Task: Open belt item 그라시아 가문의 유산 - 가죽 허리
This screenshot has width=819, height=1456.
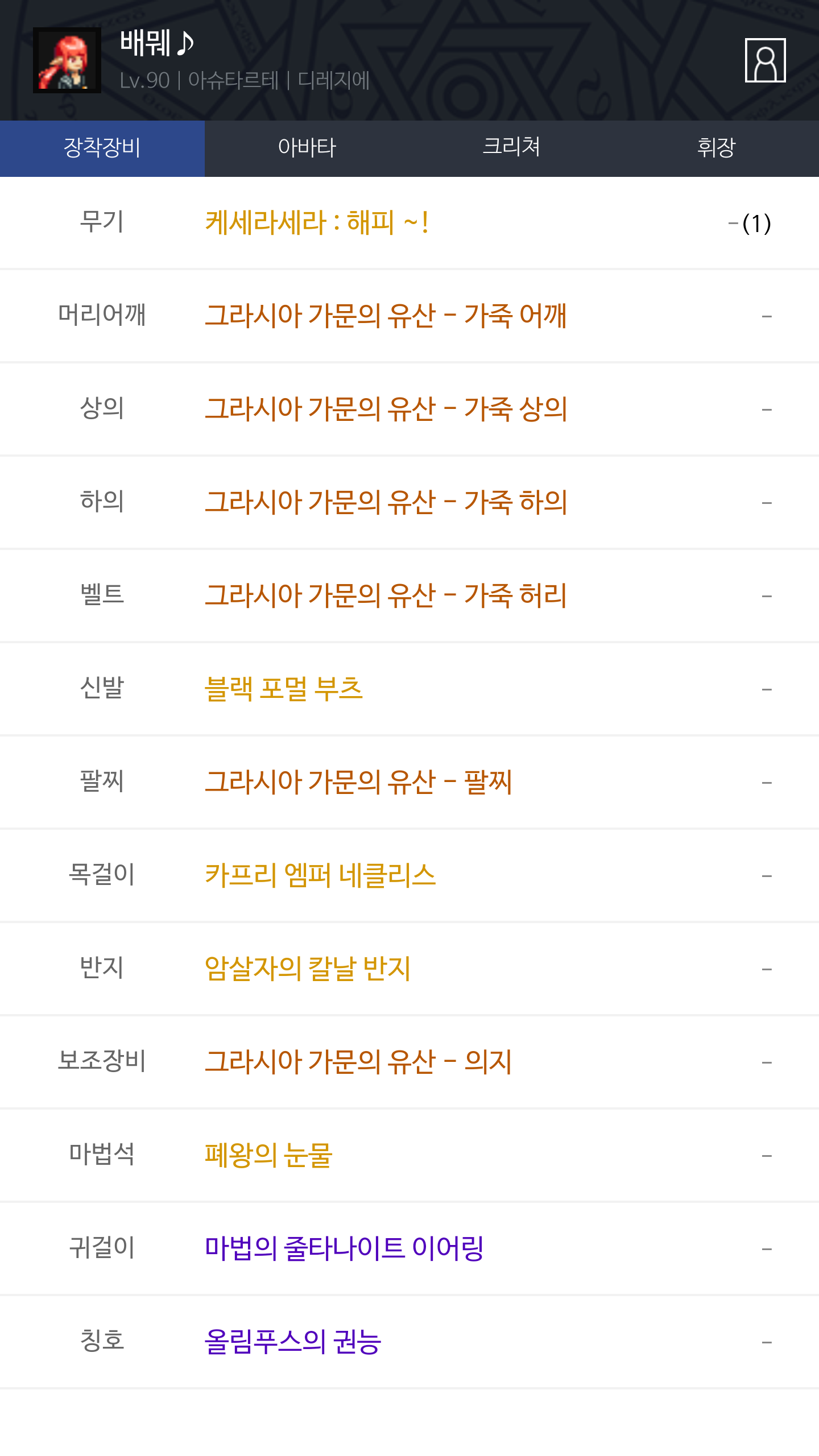Action: 386,595
